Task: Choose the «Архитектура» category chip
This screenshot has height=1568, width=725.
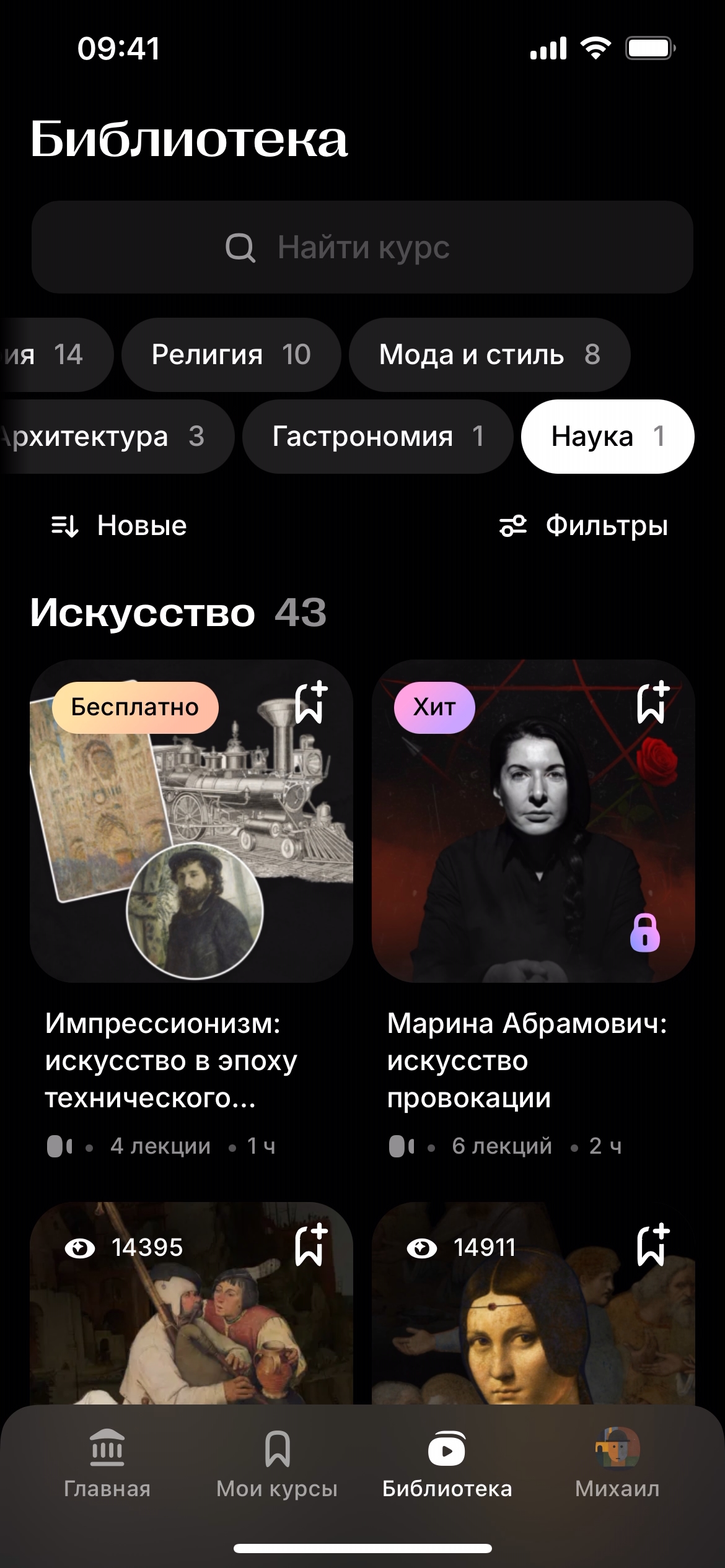Action: [112, 437]
